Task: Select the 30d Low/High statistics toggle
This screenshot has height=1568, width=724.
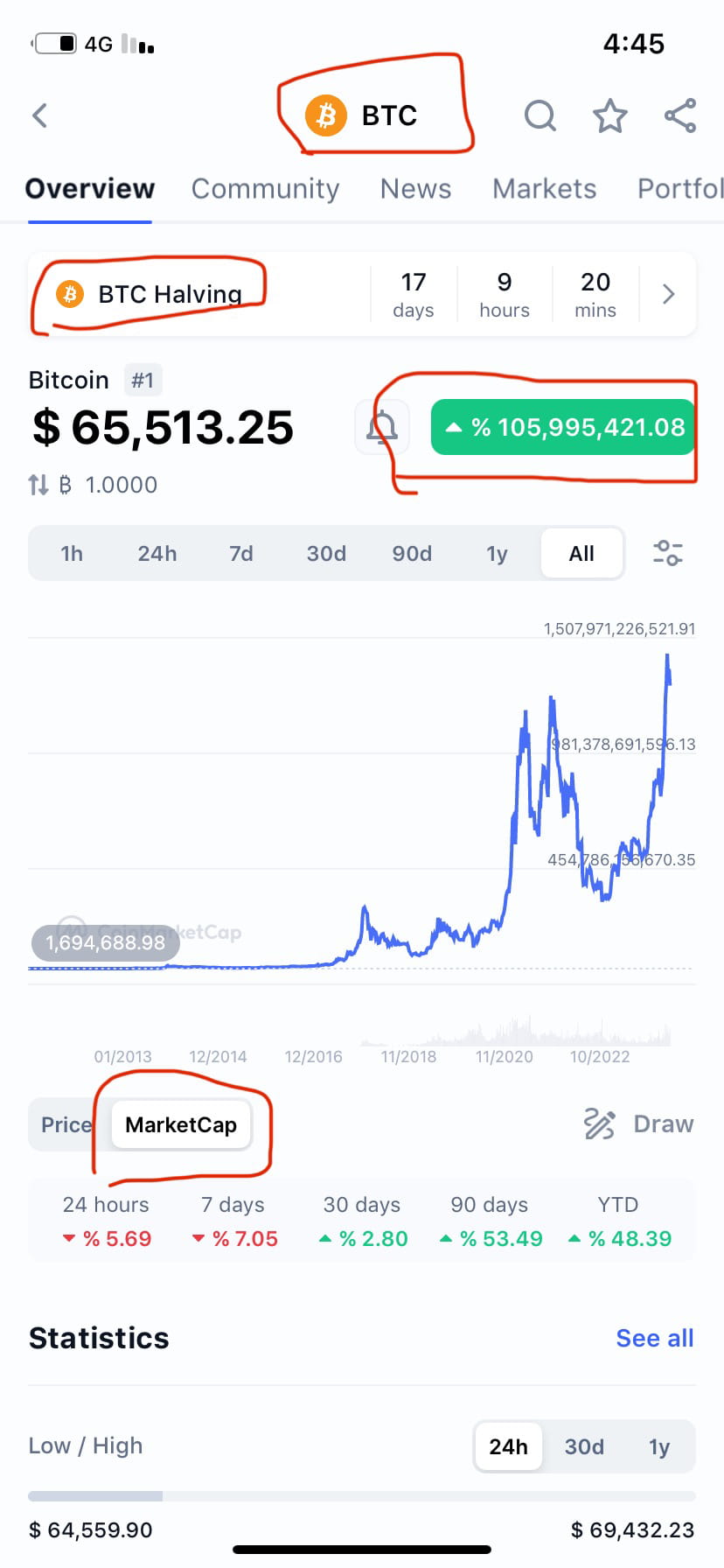Action: [x=583, y=1446]
